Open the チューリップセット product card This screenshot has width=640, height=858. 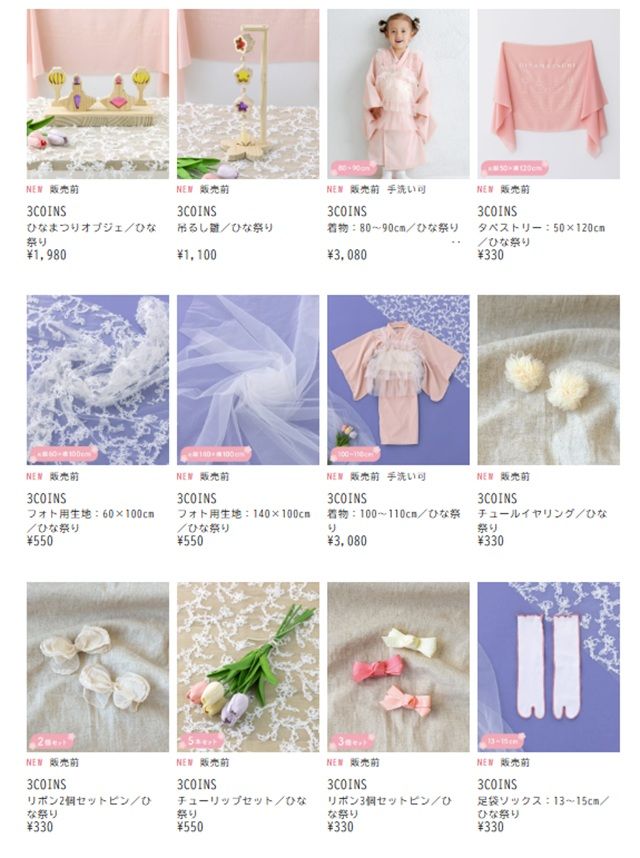tap(248, 667)
